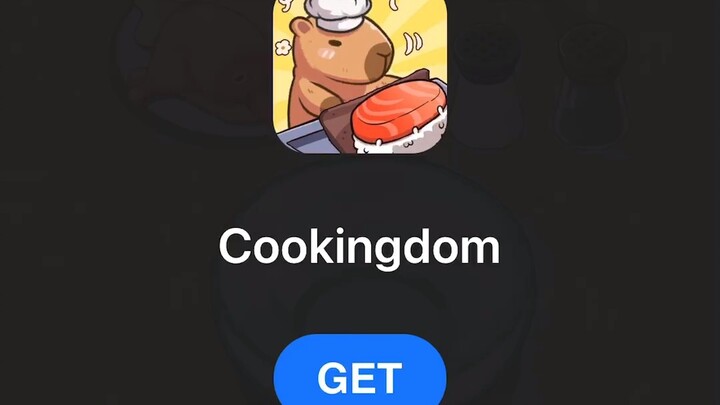
Task: Tap the GET button for Cookingdom
Action: 359,375
